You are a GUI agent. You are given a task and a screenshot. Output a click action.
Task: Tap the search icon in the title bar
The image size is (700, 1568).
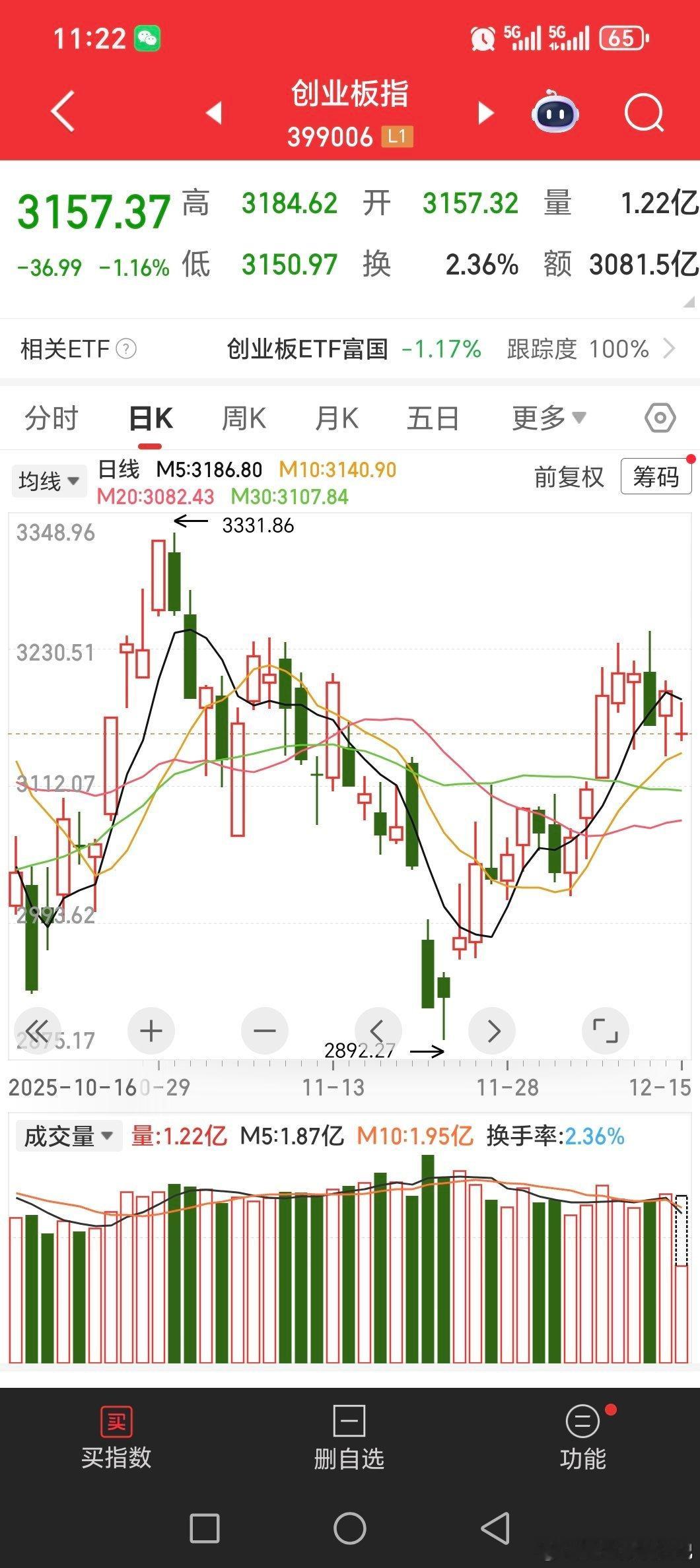tap(644, 114)
